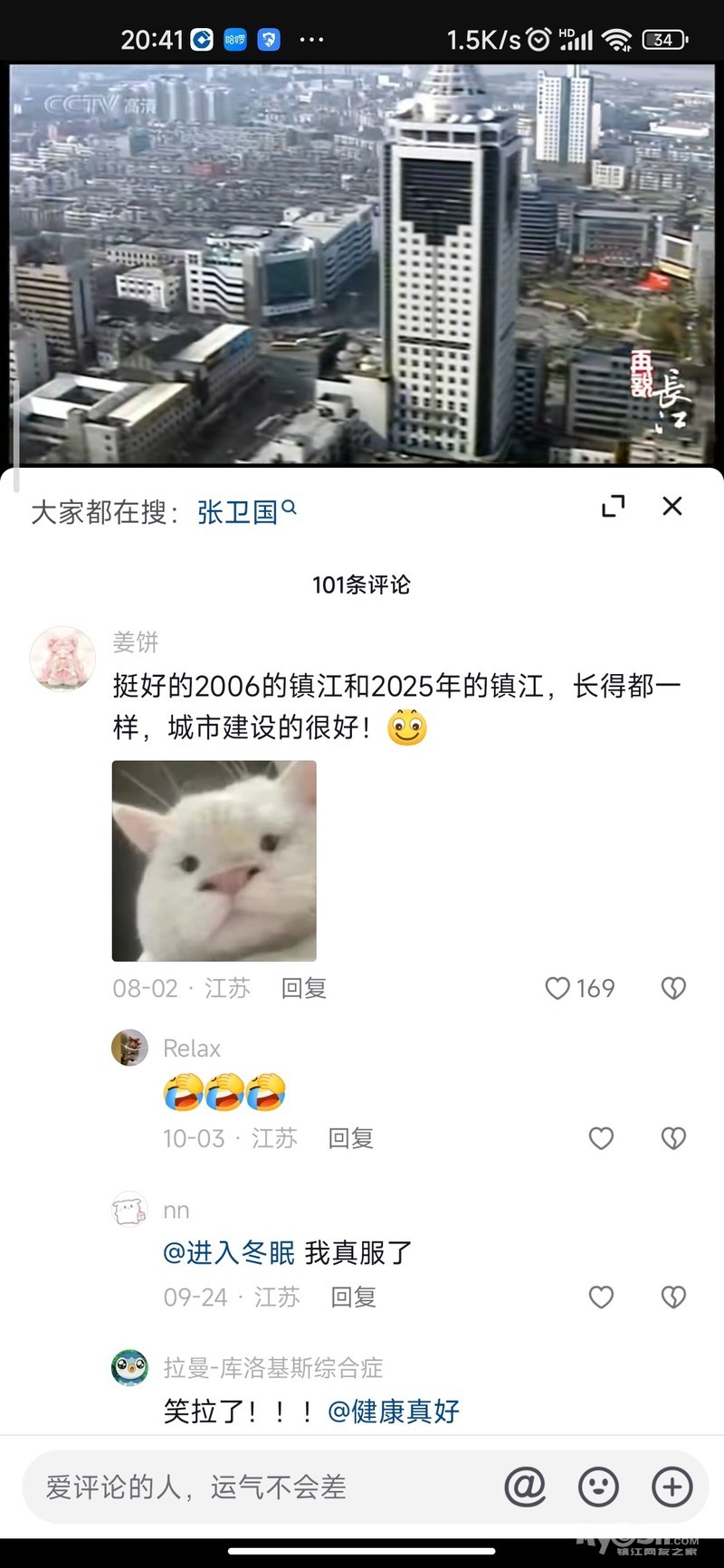Open the cat image in 姜饼's comment
724x1568 pixels.
pyautogui.click(x=214, y=860)
